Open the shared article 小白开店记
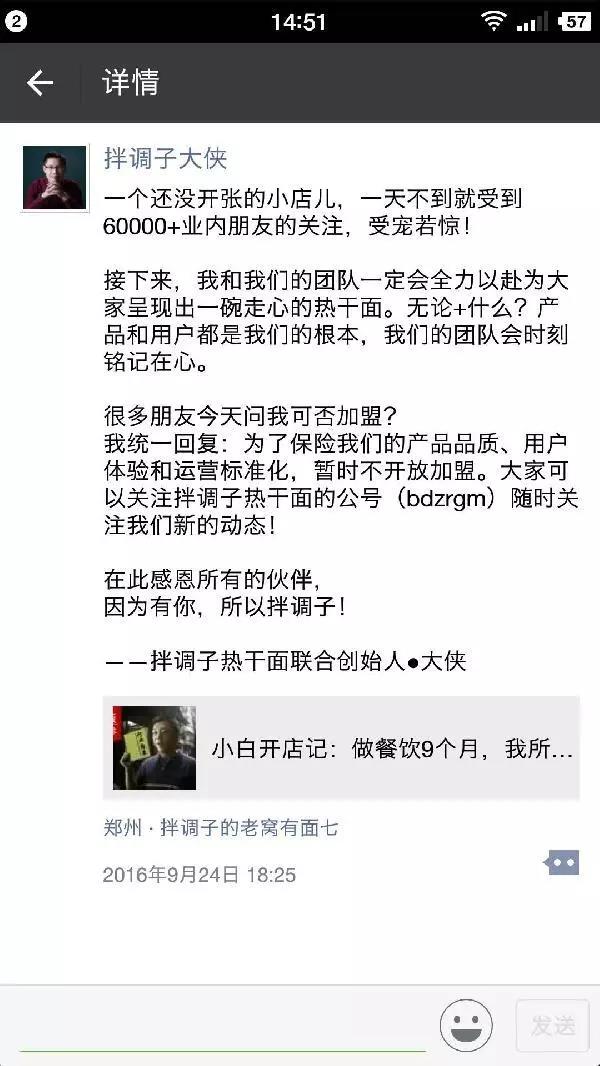The width and height of the screenshot is (600, 1066). [341, 748]
